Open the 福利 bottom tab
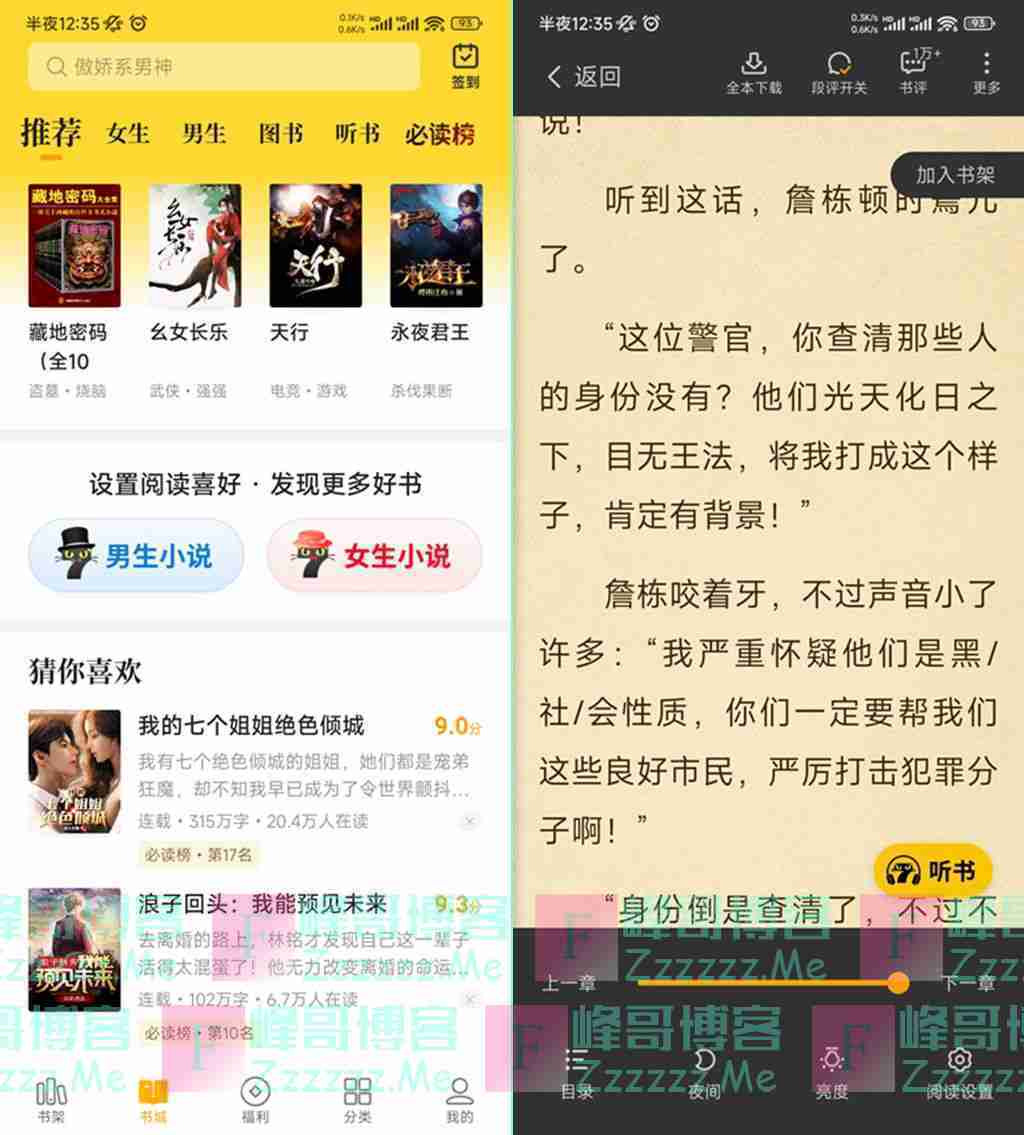 [x=255, y=1100]
